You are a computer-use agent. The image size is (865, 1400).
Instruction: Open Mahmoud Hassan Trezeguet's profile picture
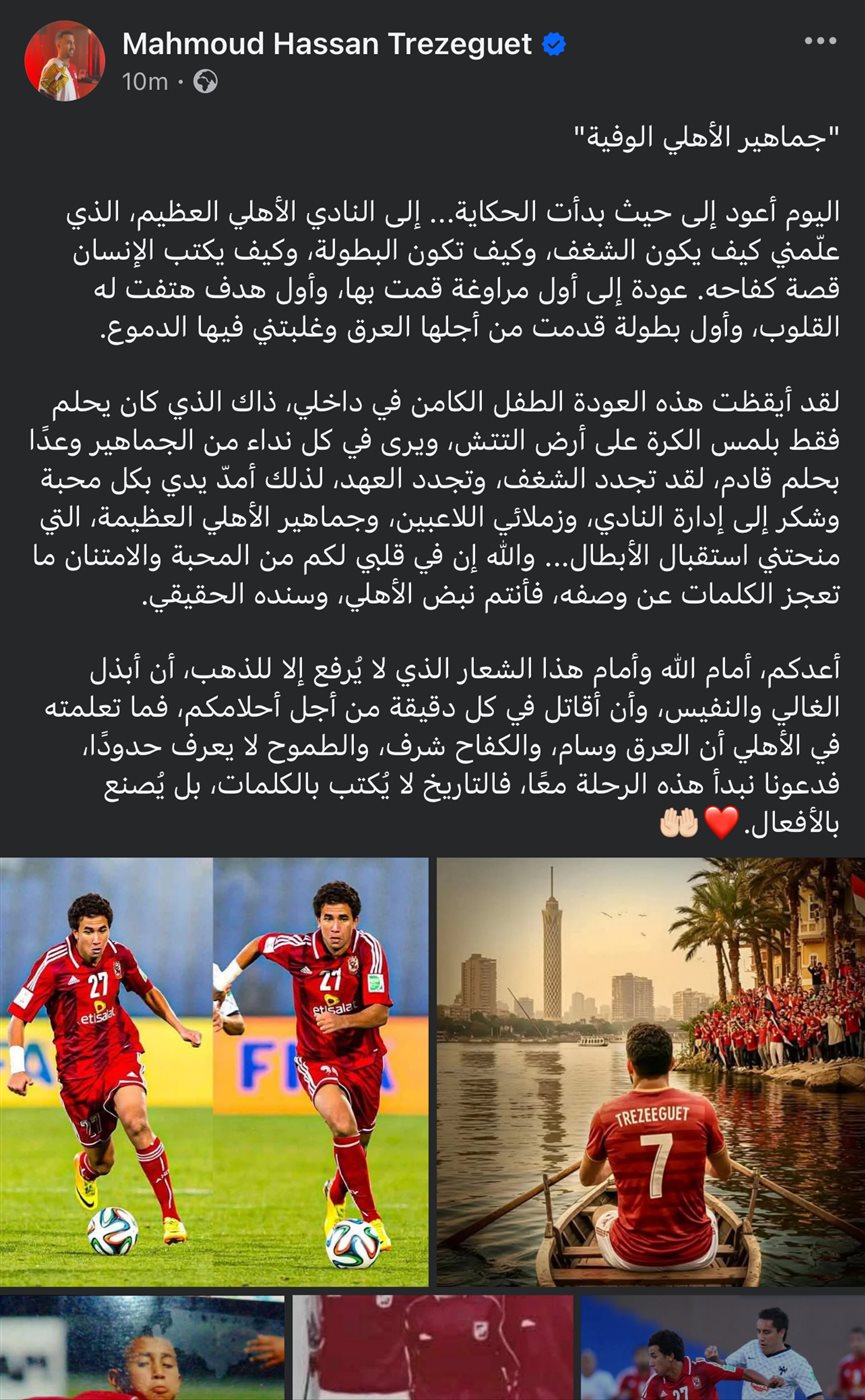pyautogui.click(x=64, y=61)
